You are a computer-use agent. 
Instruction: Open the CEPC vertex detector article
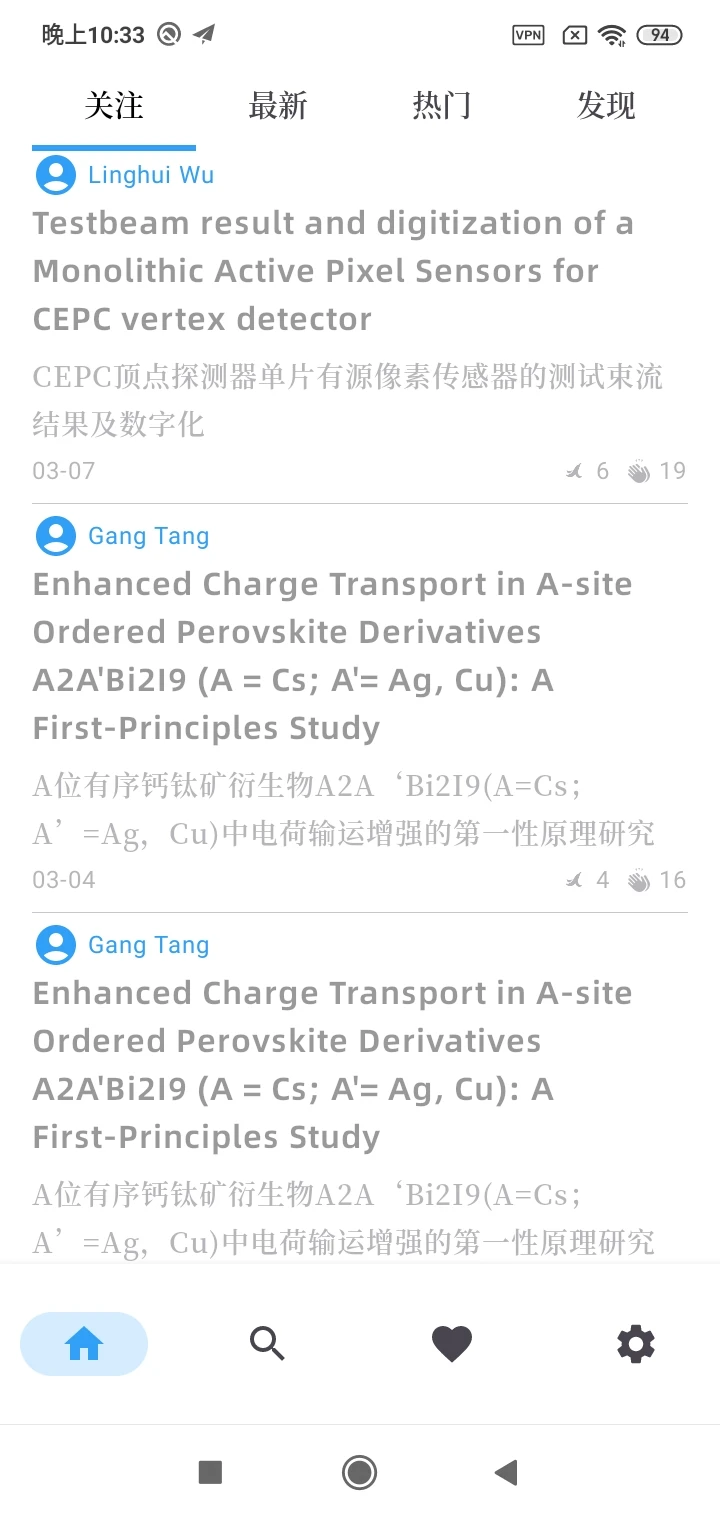click(x=333, y=270)
